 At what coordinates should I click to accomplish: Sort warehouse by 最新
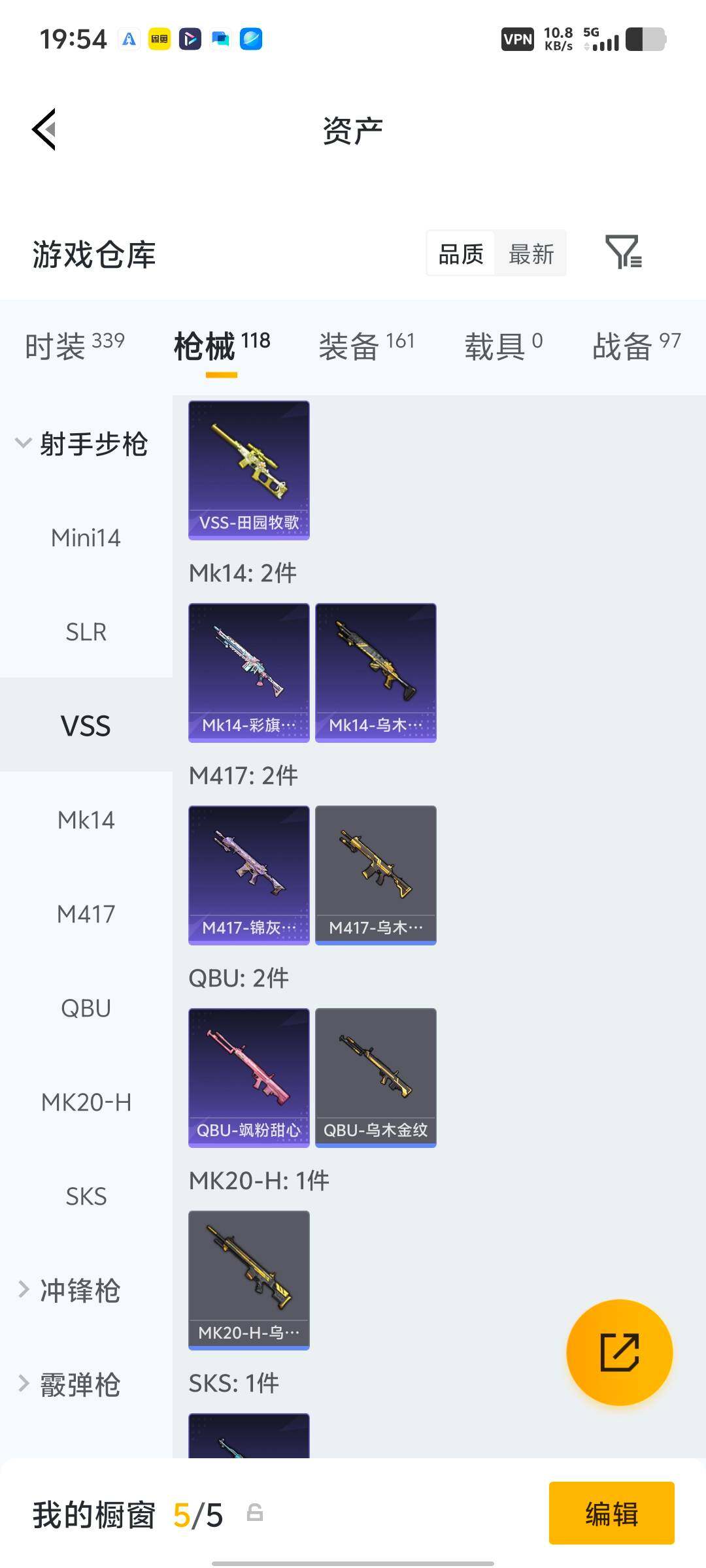pyautogui.click(x=531, y=253)
